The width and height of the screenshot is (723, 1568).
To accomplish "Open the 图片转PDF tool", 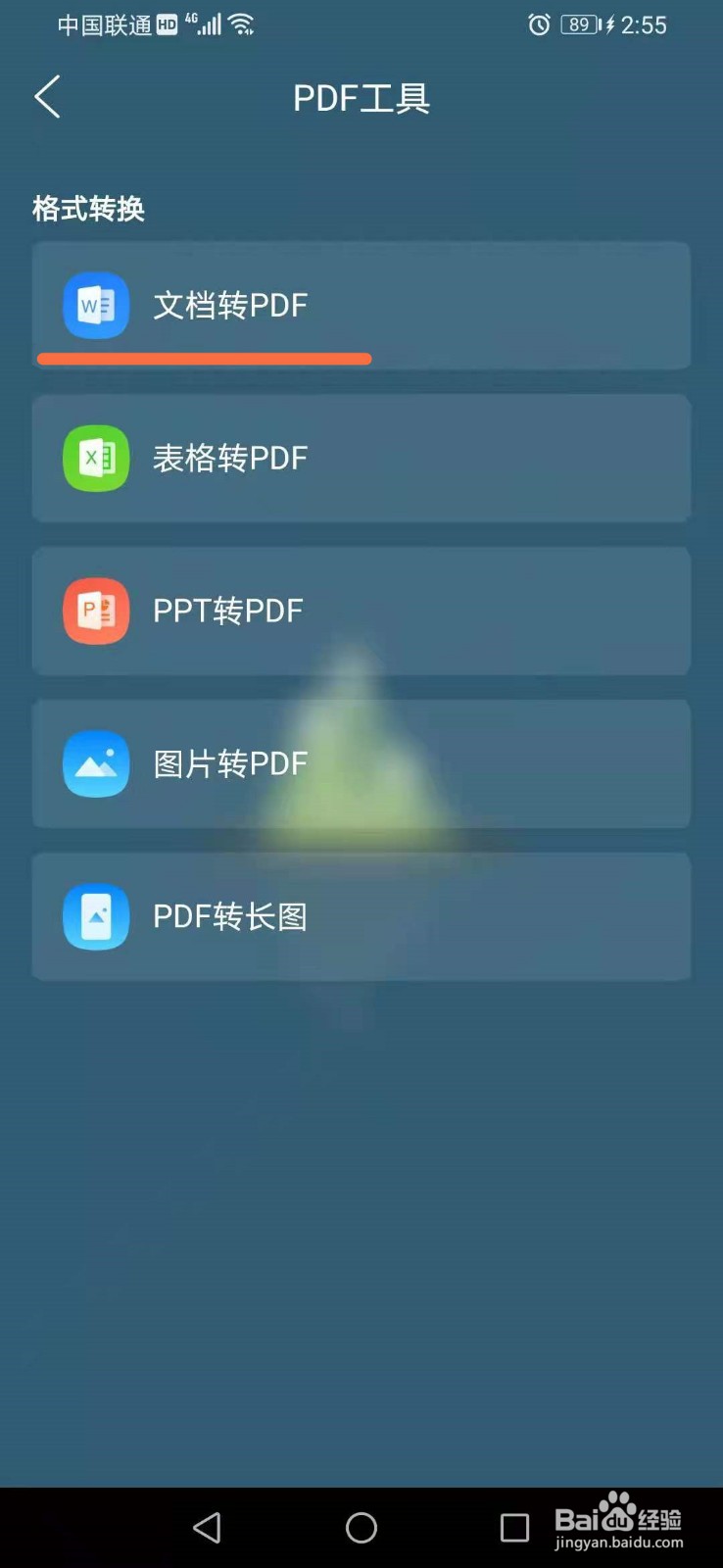I will (x=361, y=764).
